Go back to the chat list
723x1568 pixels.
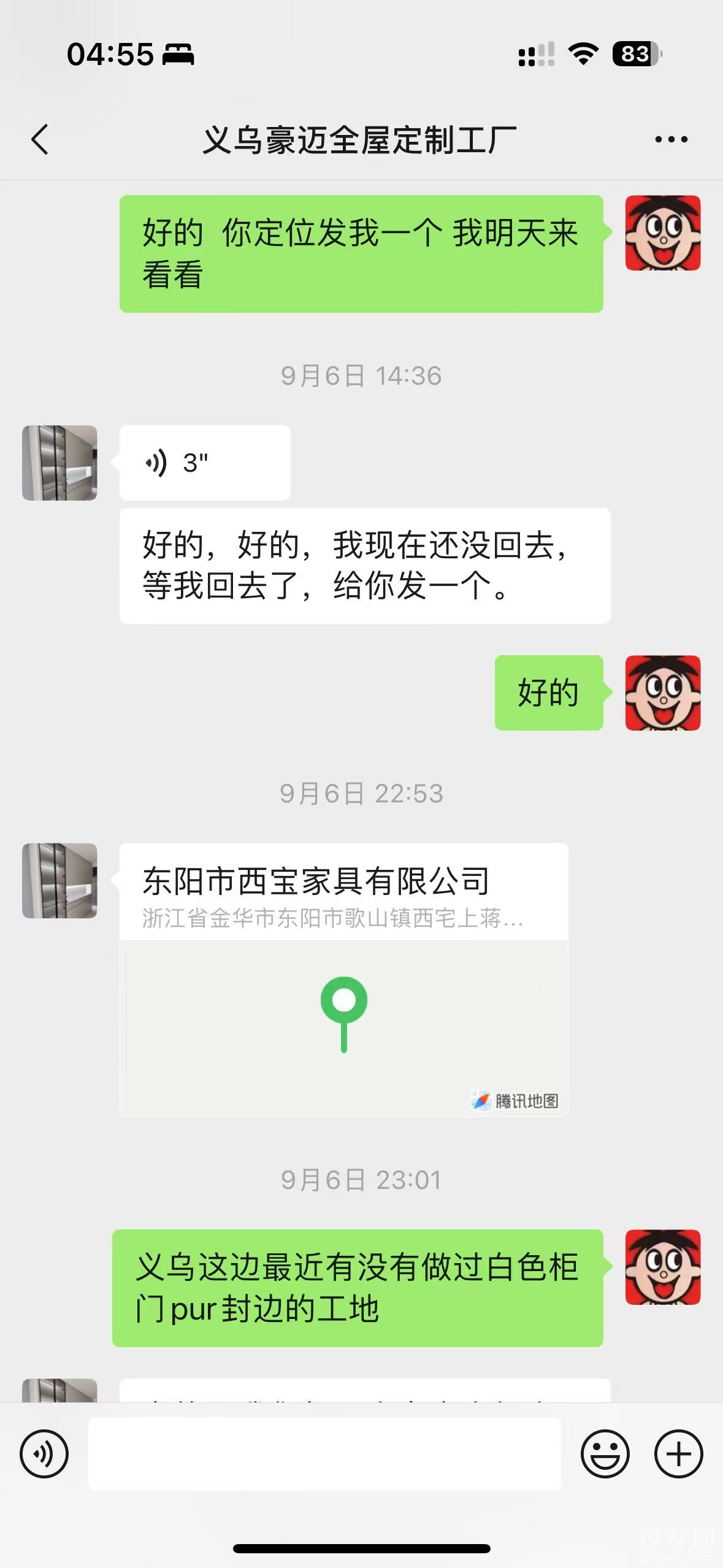(40, 139)
